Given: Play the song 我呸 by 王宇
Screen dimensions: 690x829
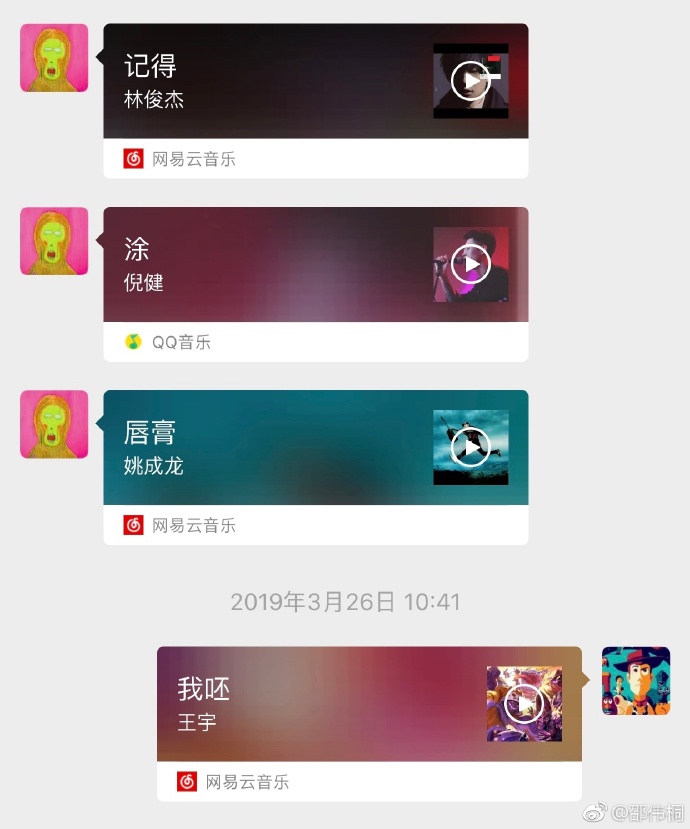Looking at the screenshot, I should pyautogui.click(x=524, y=704).
